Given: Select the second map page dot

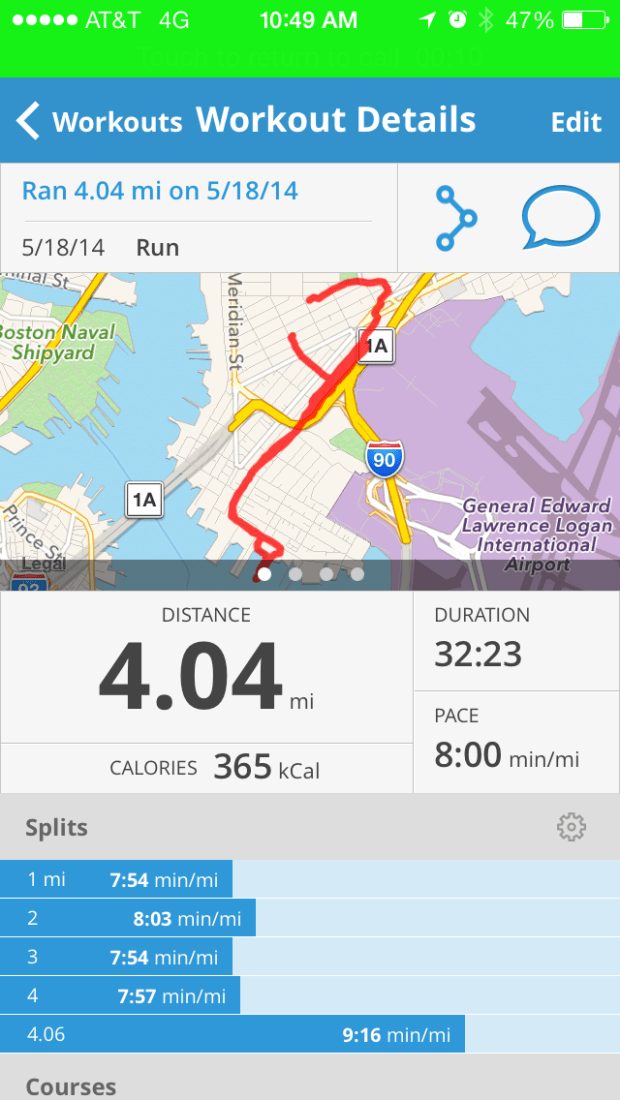Looking at the screenshot, I should [x=295, y=574].
